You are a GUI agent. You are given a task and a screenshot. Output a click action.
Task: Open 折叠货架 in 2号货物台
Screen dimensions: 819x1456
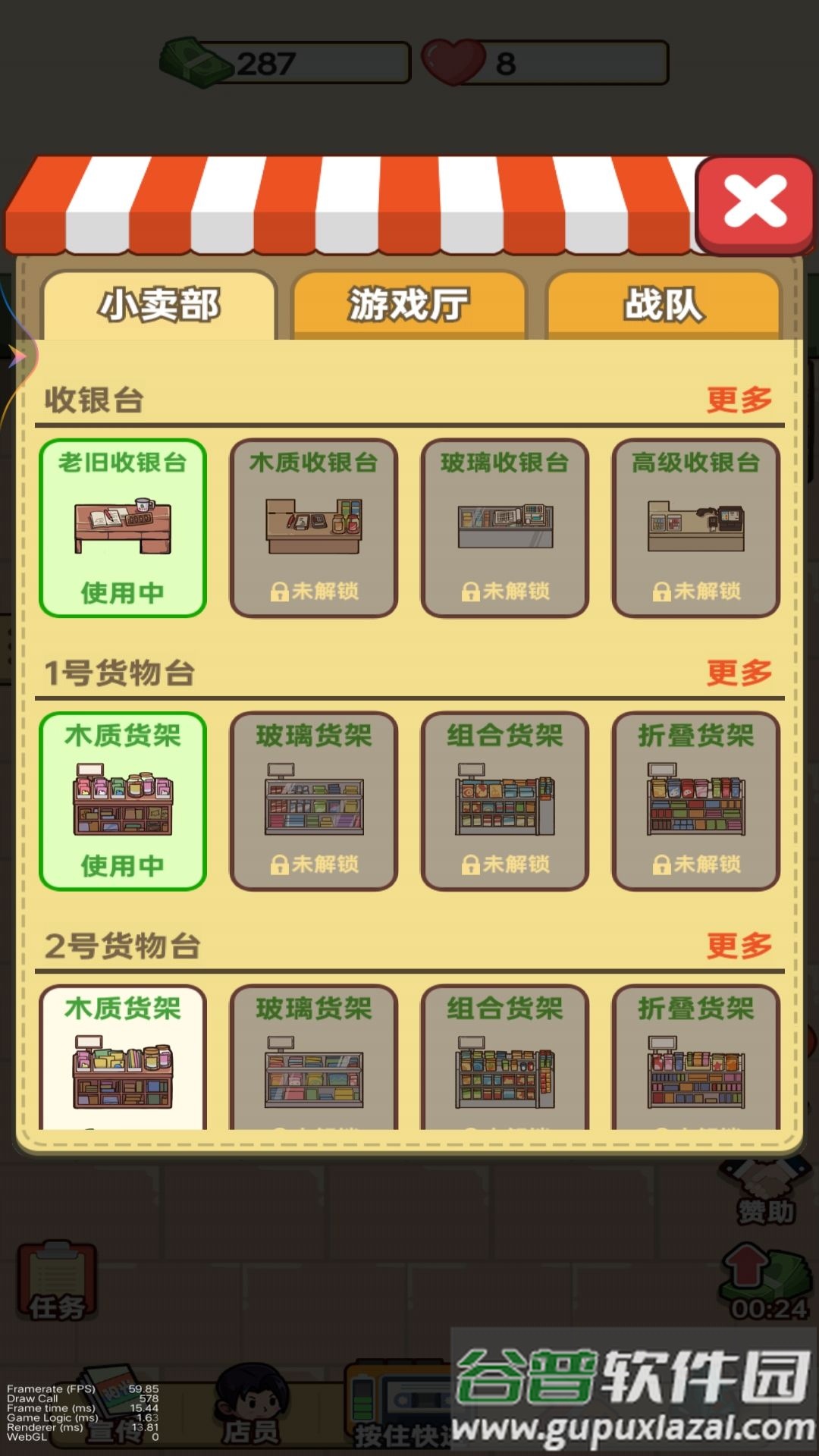click(x=696, y=1059)
